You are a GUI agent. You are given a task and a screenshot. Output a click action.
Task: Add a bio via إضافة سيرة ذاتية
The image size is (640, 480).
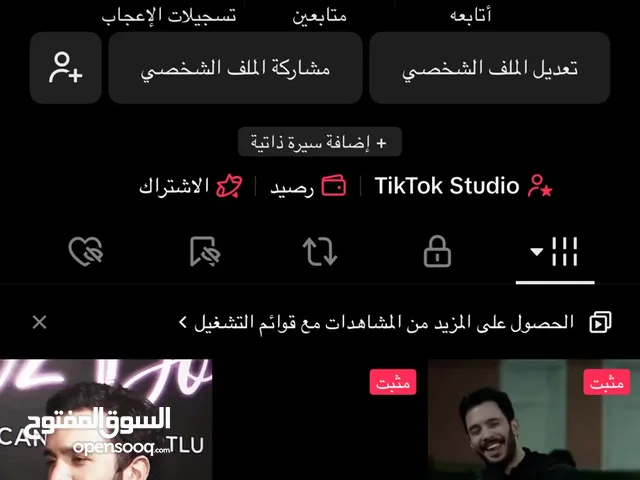pos(319,143)
